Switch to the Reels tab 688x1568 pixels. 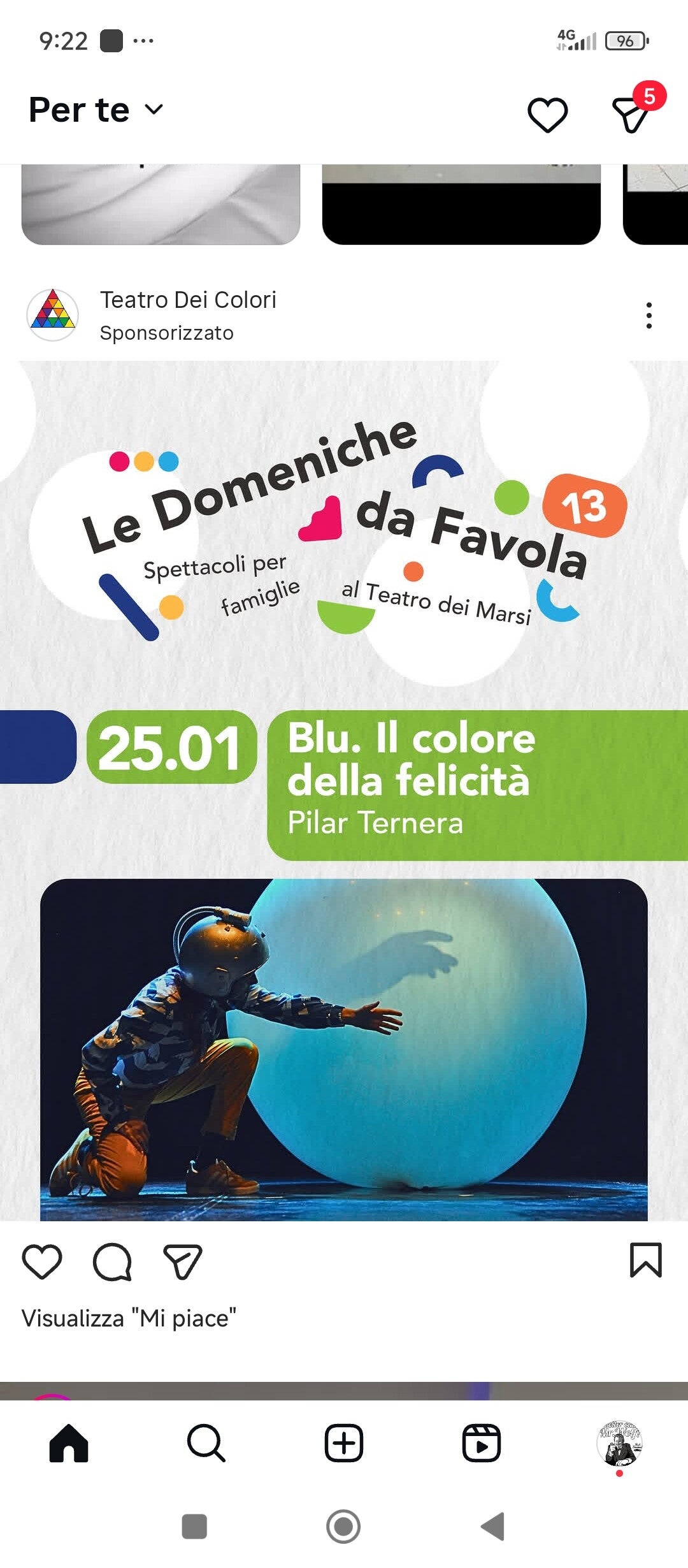pyautogui.click(x=481, y=1442)
